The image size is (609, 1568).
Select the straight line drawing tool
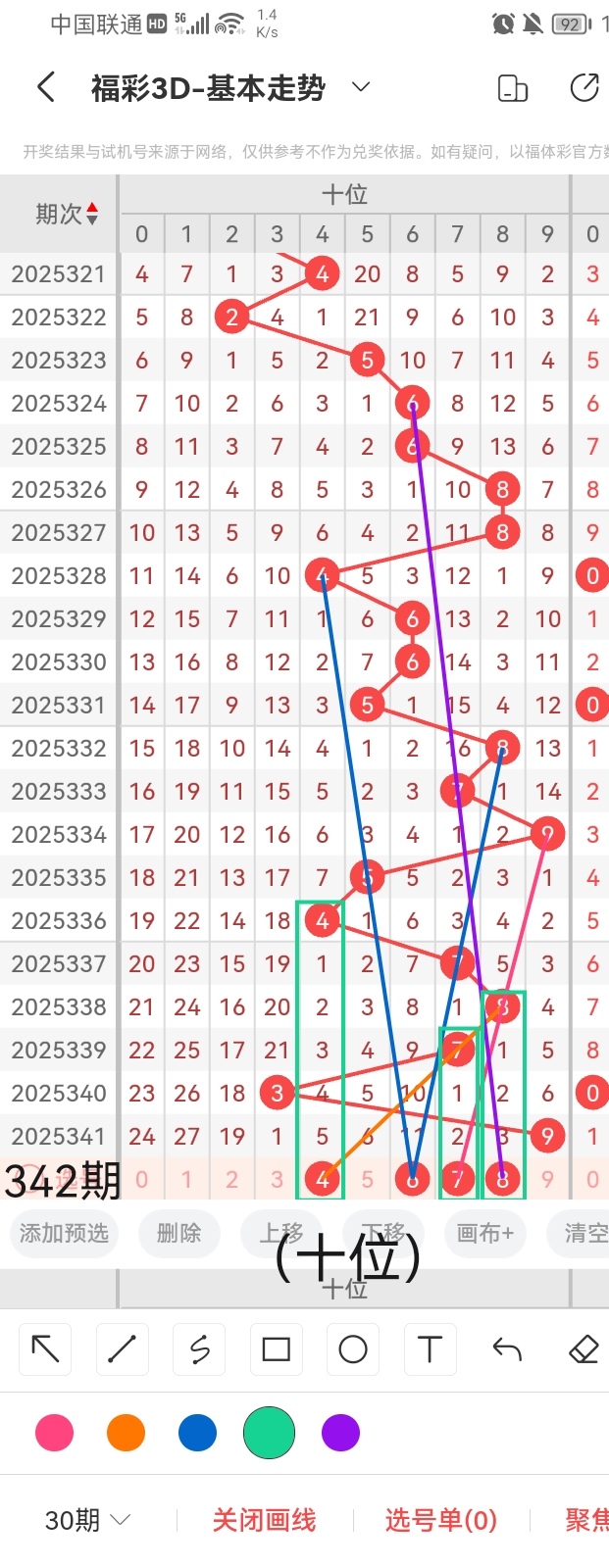click(122, 1349)
